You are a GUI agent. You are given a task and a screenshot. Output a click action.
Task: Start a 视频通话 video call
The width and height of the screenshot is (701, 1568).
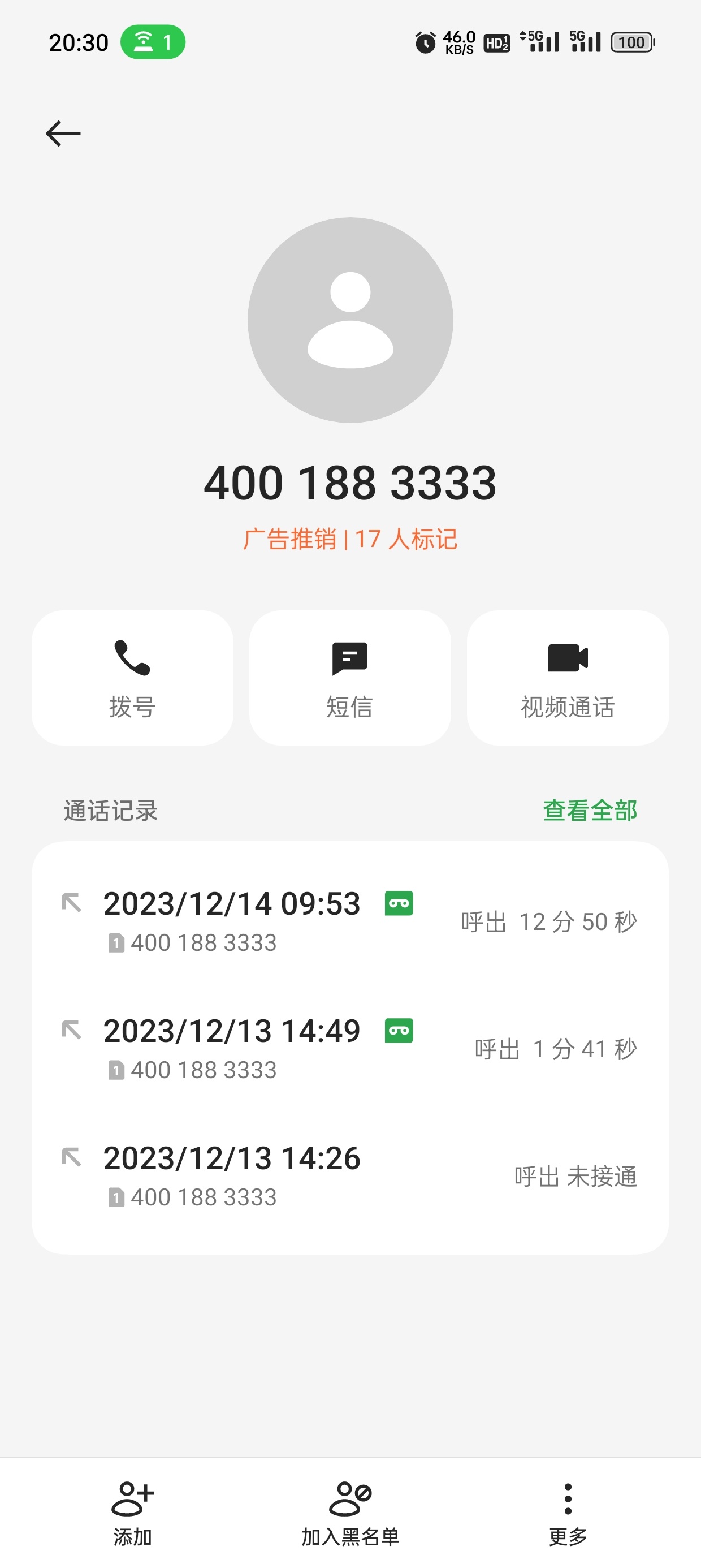(568, 678)
